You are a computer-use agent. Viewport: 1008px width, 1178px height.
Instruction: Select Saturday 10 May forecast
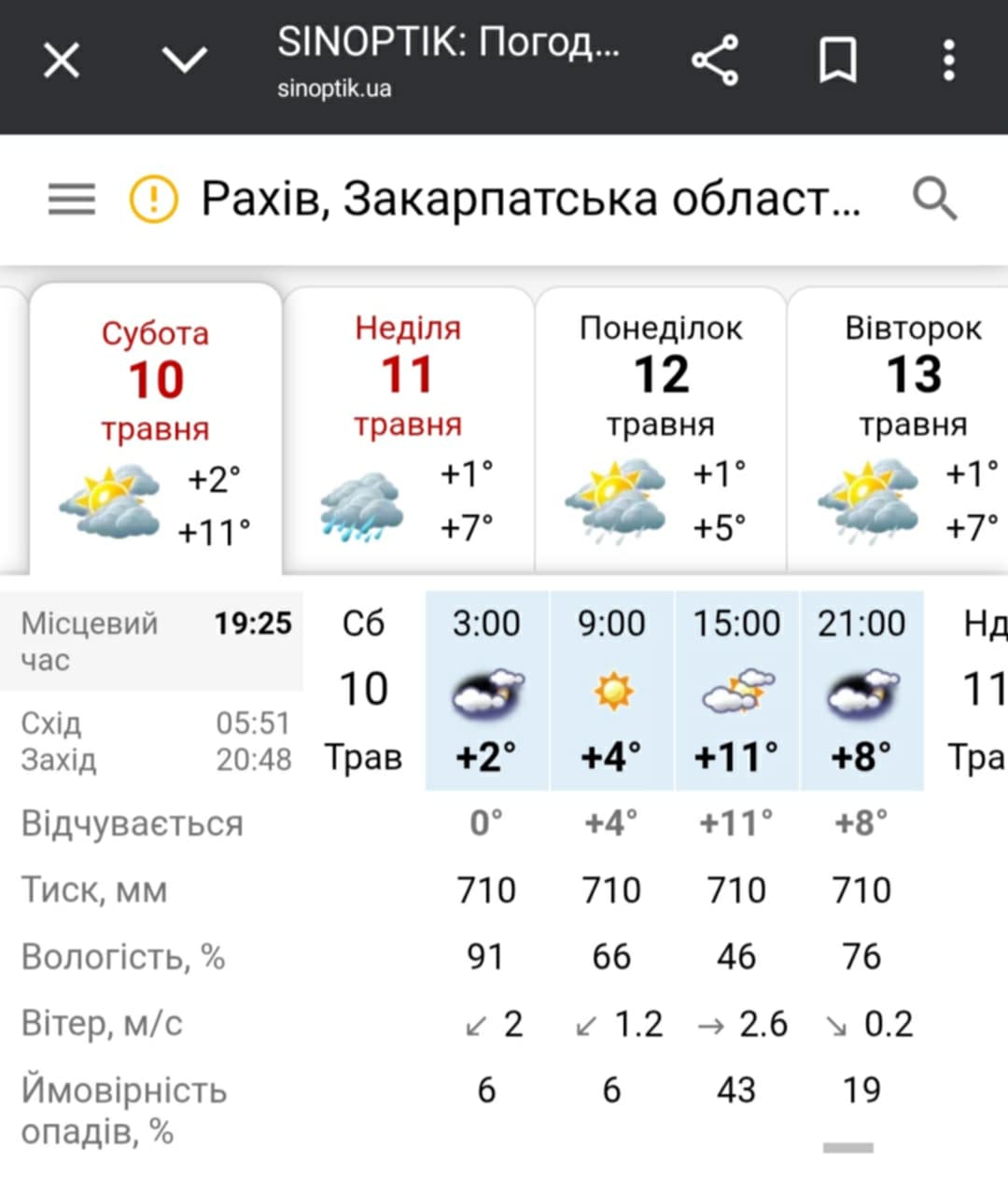[156, 429]
